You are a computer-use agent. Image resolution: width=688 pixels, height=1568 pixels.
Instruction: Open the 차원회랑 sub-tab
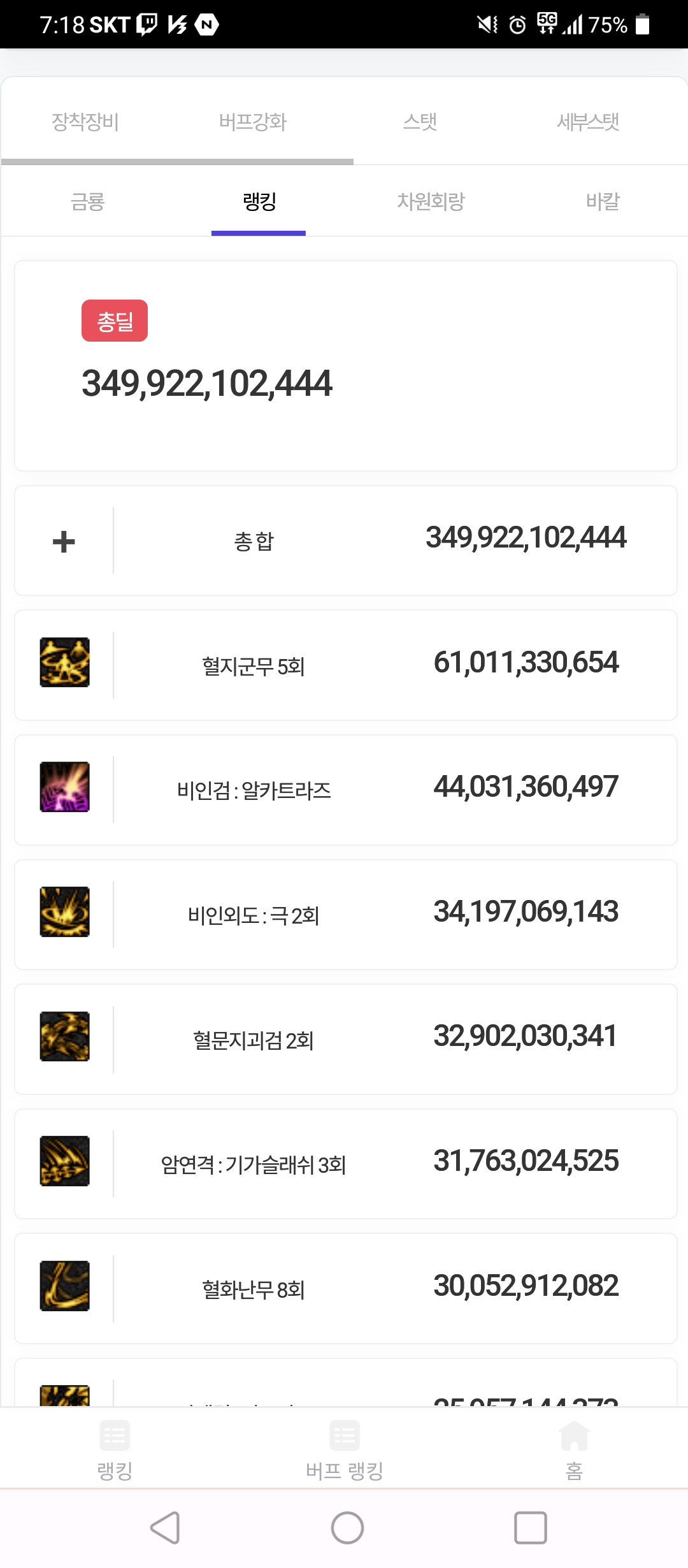point(431,201)
